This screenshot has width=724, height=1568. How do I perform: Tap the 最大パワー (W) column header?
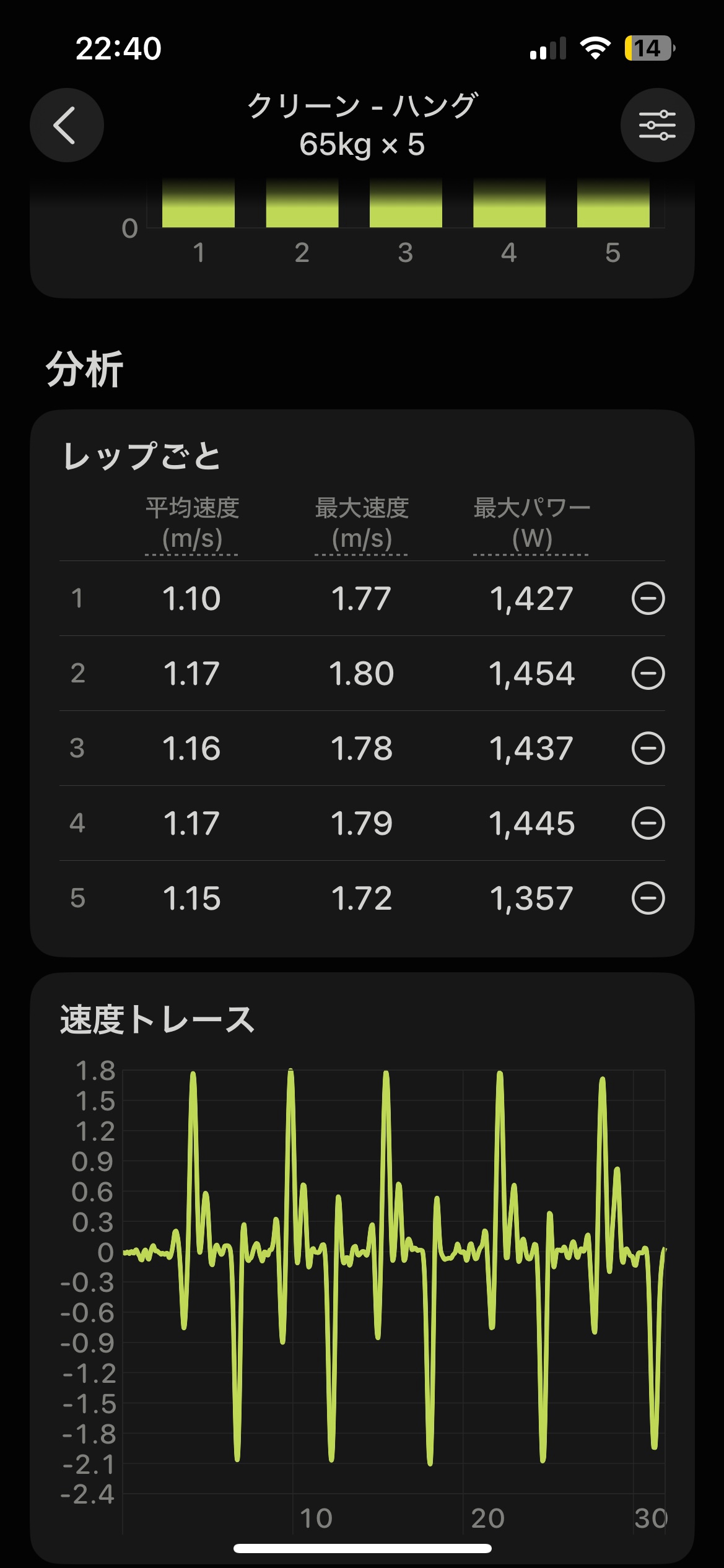click(531, 523)
